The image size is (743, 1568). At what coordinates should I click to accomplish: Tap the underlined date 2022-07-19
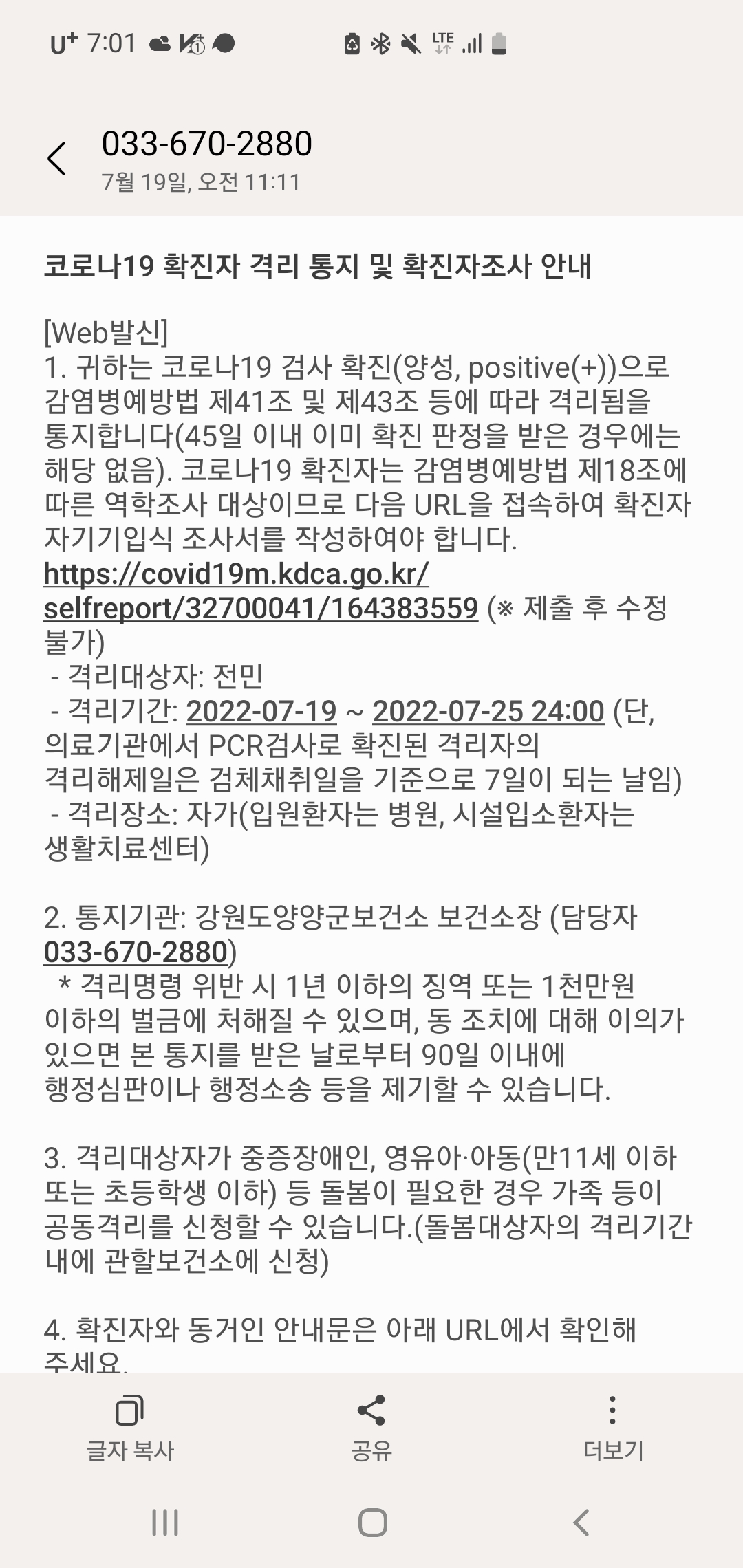[261, 711]
